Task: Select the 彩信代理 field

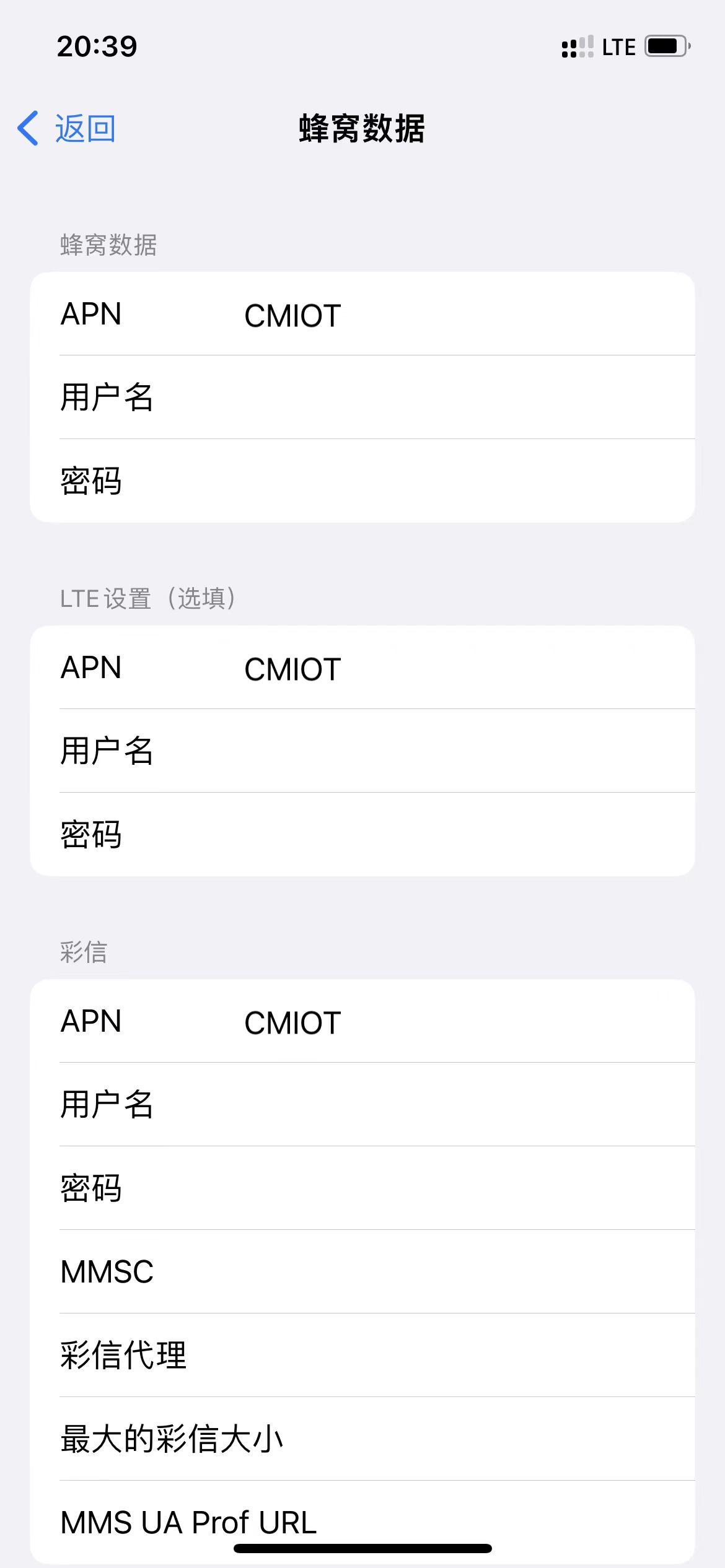Action: (x=362, y=1356)
